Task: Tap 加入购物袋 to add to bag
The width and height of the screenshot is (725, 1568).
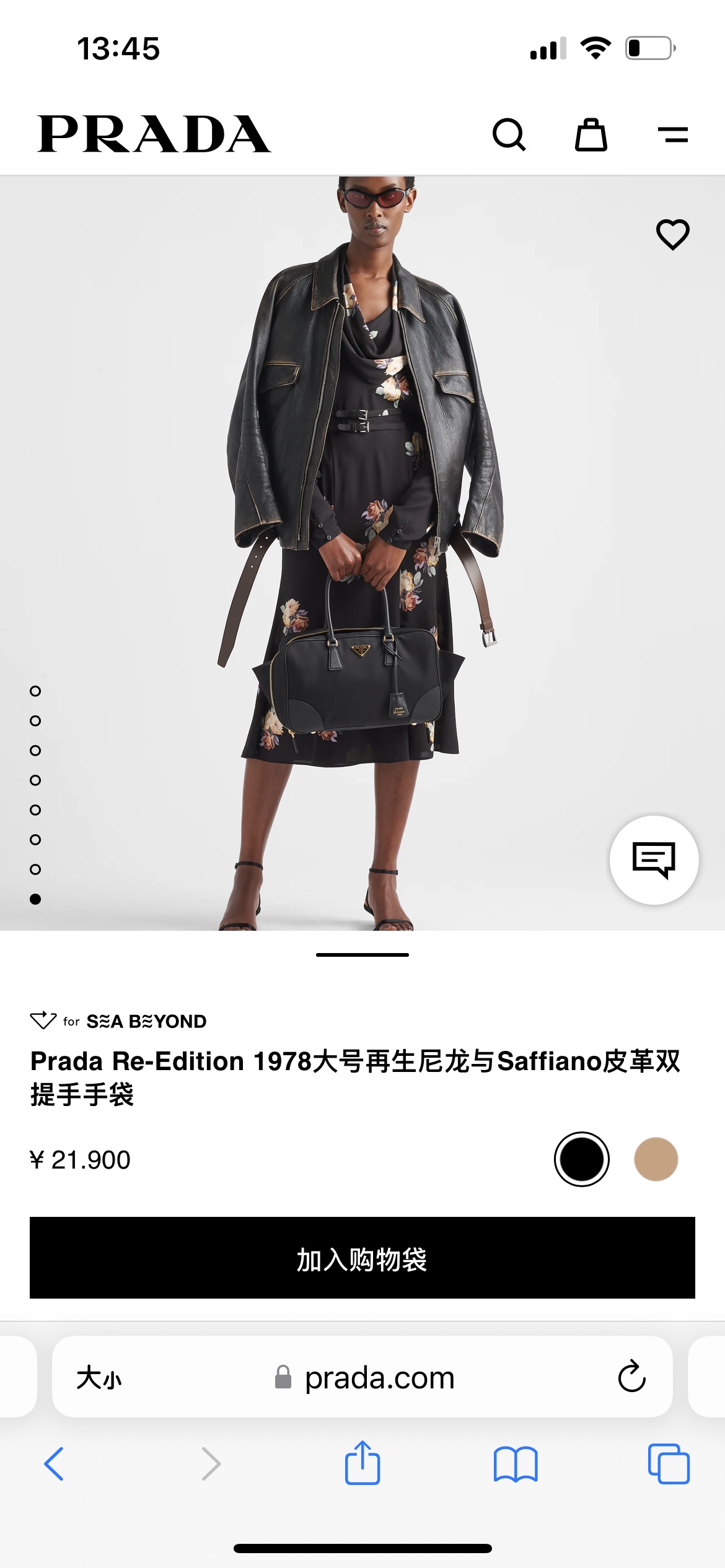Action: [362, 1258]
